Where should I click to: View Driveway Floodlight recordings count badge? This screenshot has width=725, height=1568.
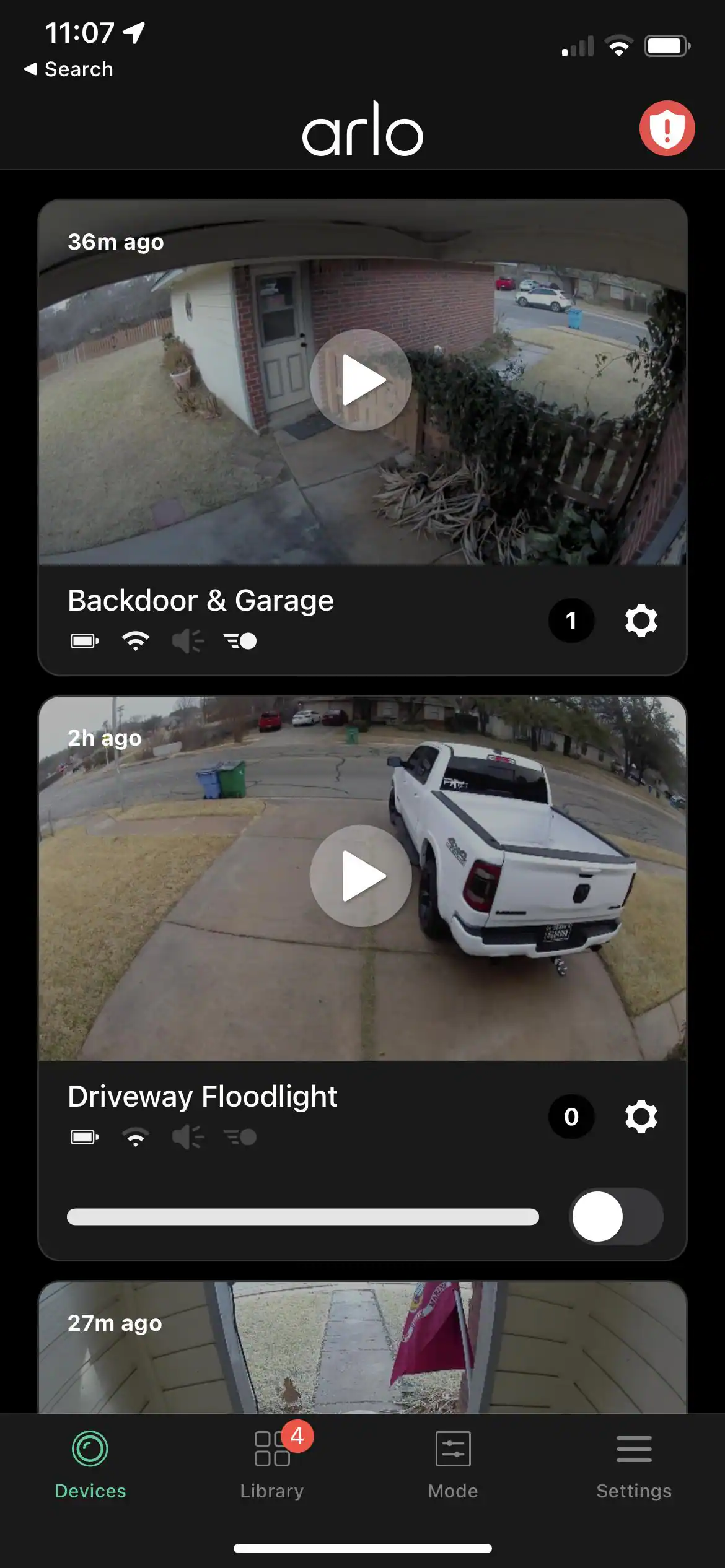(x=571, y=1117)
